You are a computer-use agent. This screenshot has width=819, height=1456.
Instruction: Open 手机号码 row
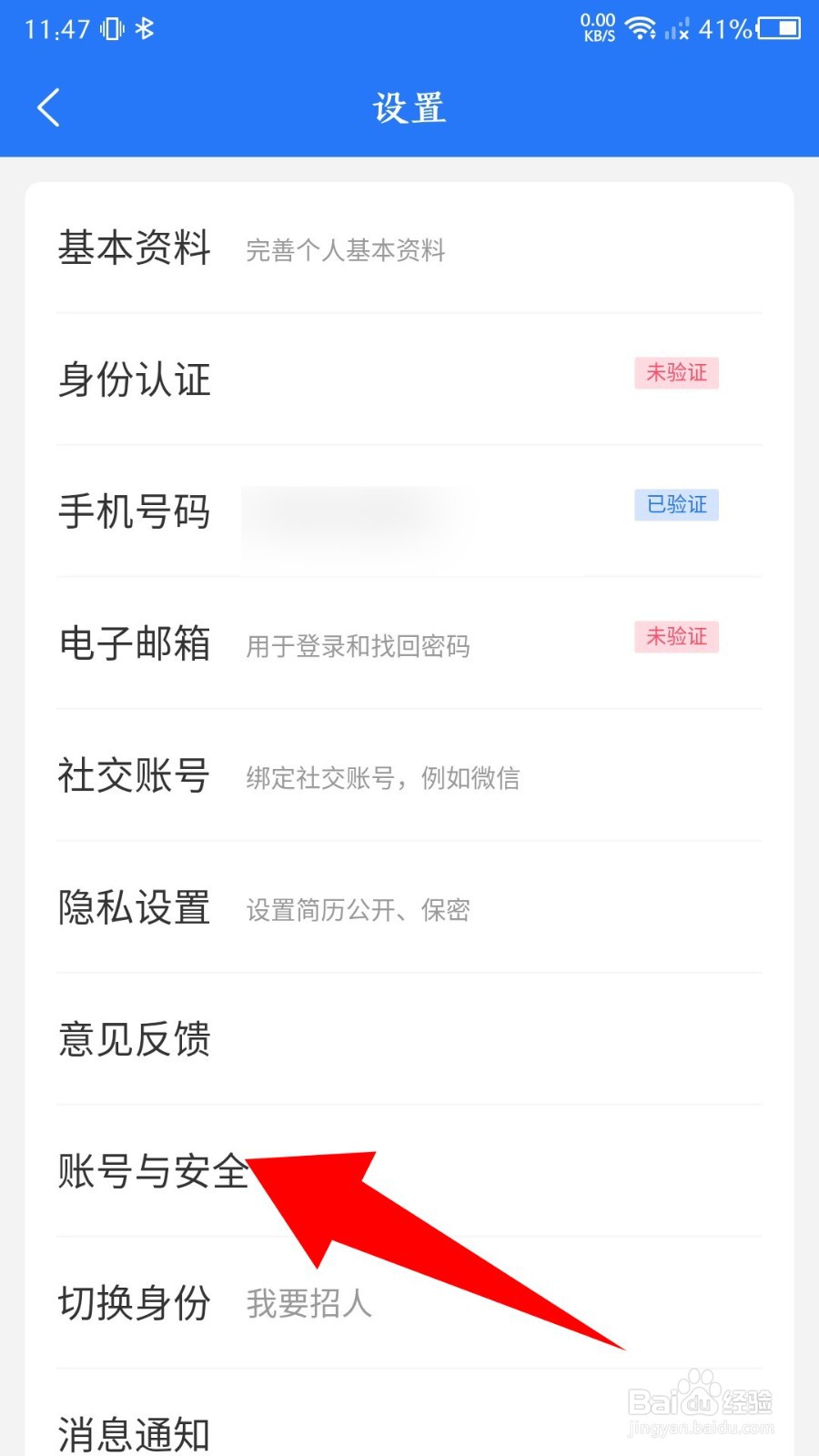pos(409,511)
